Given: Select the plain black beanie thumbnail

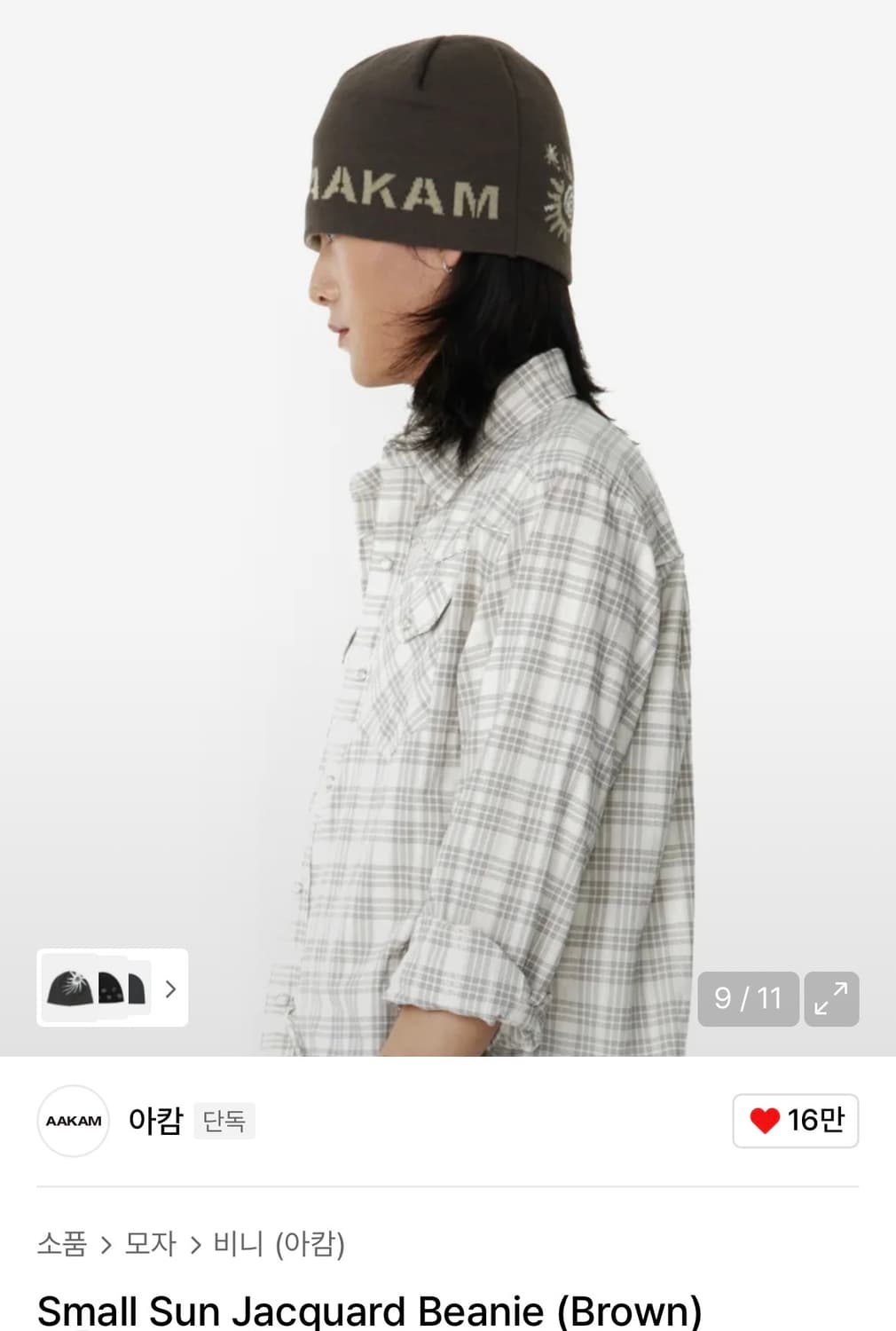Looking at the screenshot, I should pos(135,989).
